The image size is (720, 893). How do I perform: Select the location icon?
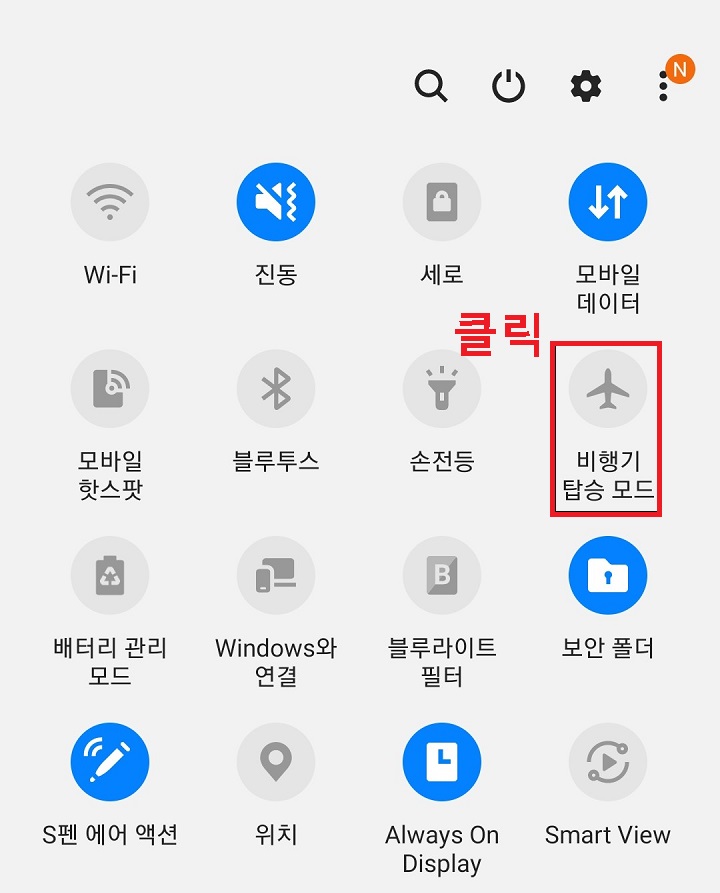pos(276,762)
